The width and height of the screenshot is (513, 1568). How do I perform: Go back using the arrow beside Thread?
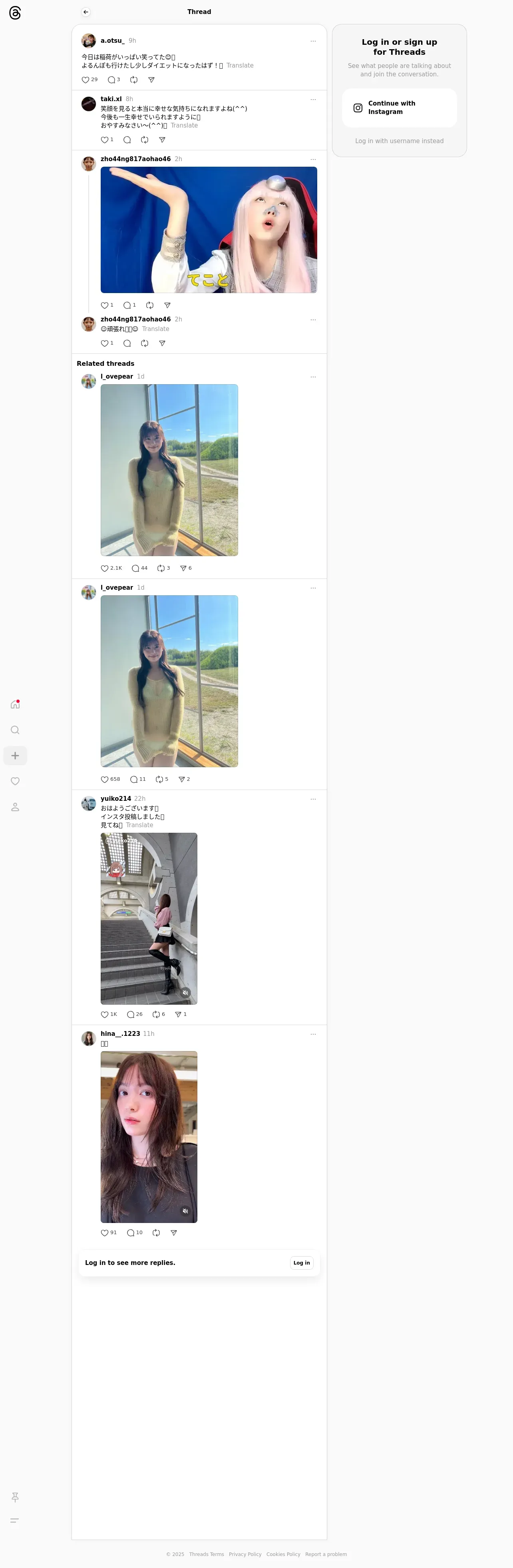click(x=86, y=12)
